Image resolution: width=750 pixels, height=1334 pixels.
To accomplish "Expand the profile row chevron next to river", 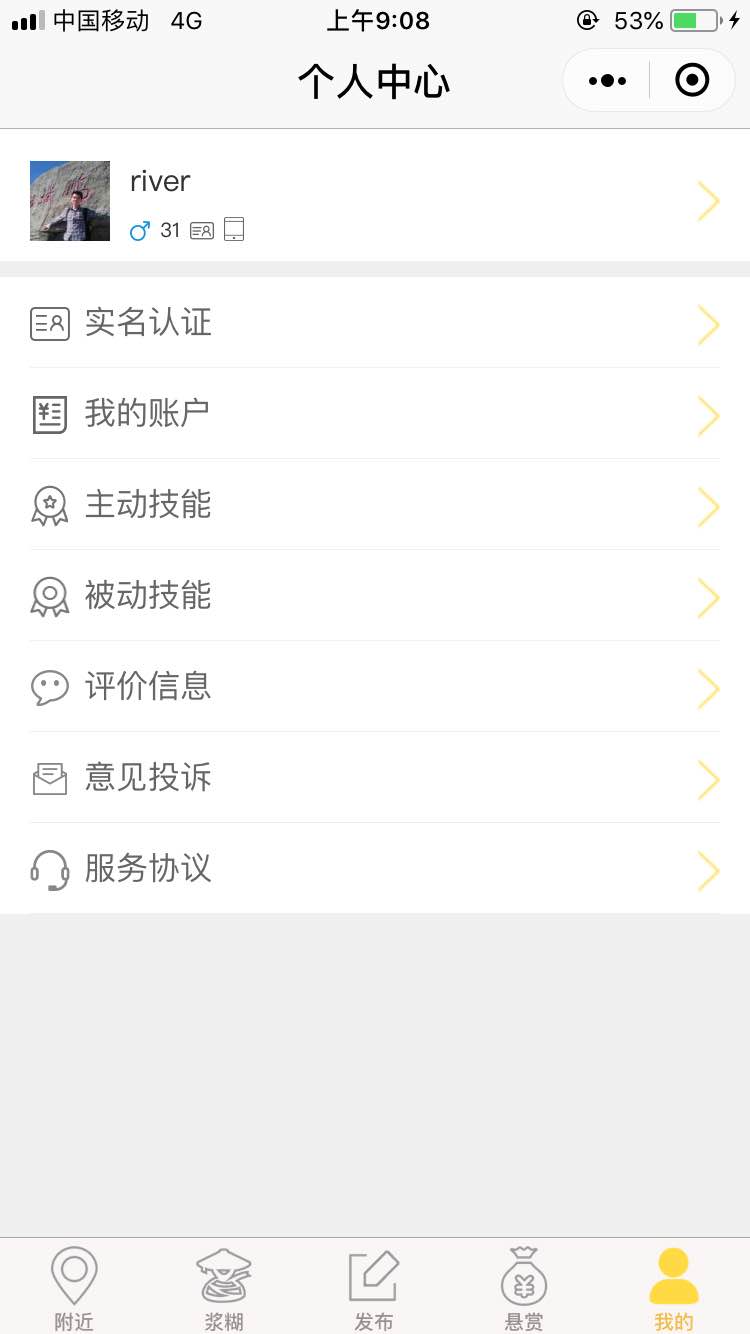I will pos(708,200).
